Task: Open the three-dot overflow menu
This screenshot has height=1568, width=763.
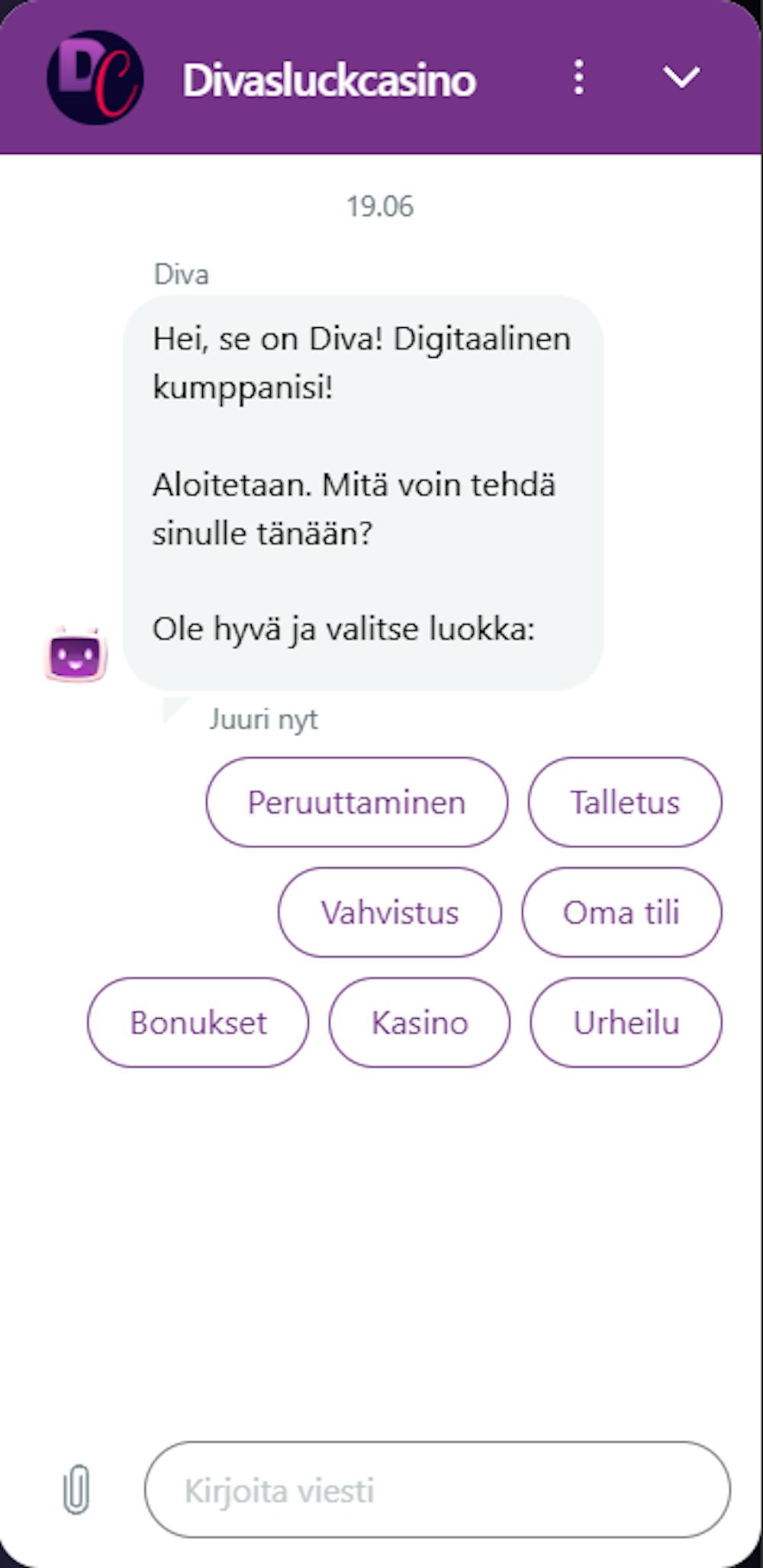Action: (x=579, y=78)
